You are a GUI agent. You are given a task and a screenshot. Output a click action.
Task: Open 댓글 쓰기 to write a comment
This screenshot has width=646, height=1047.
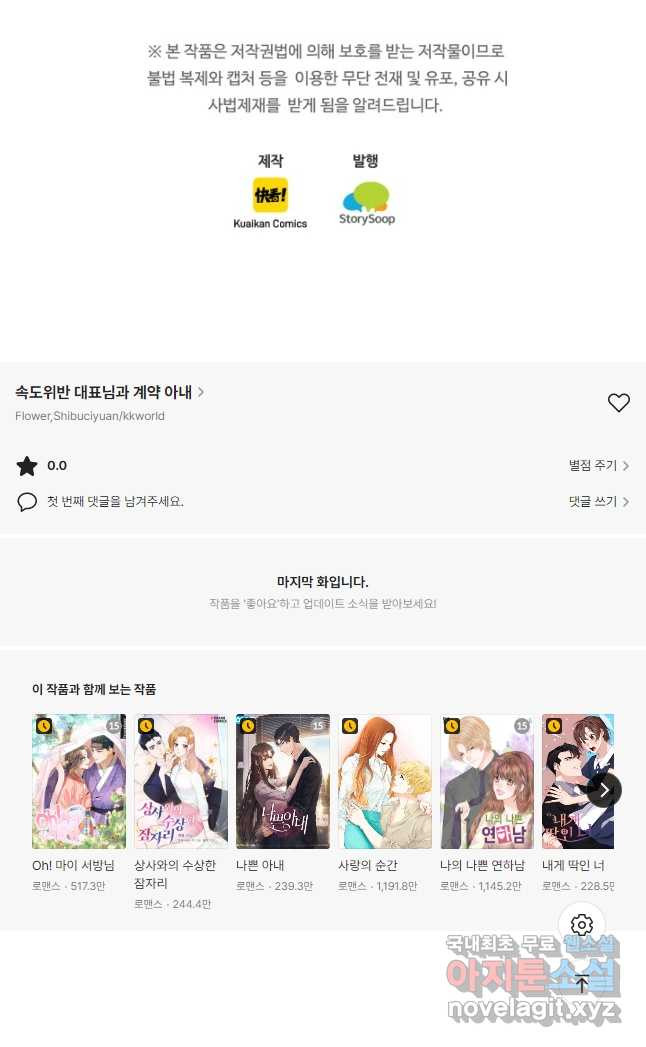point(598,502)
